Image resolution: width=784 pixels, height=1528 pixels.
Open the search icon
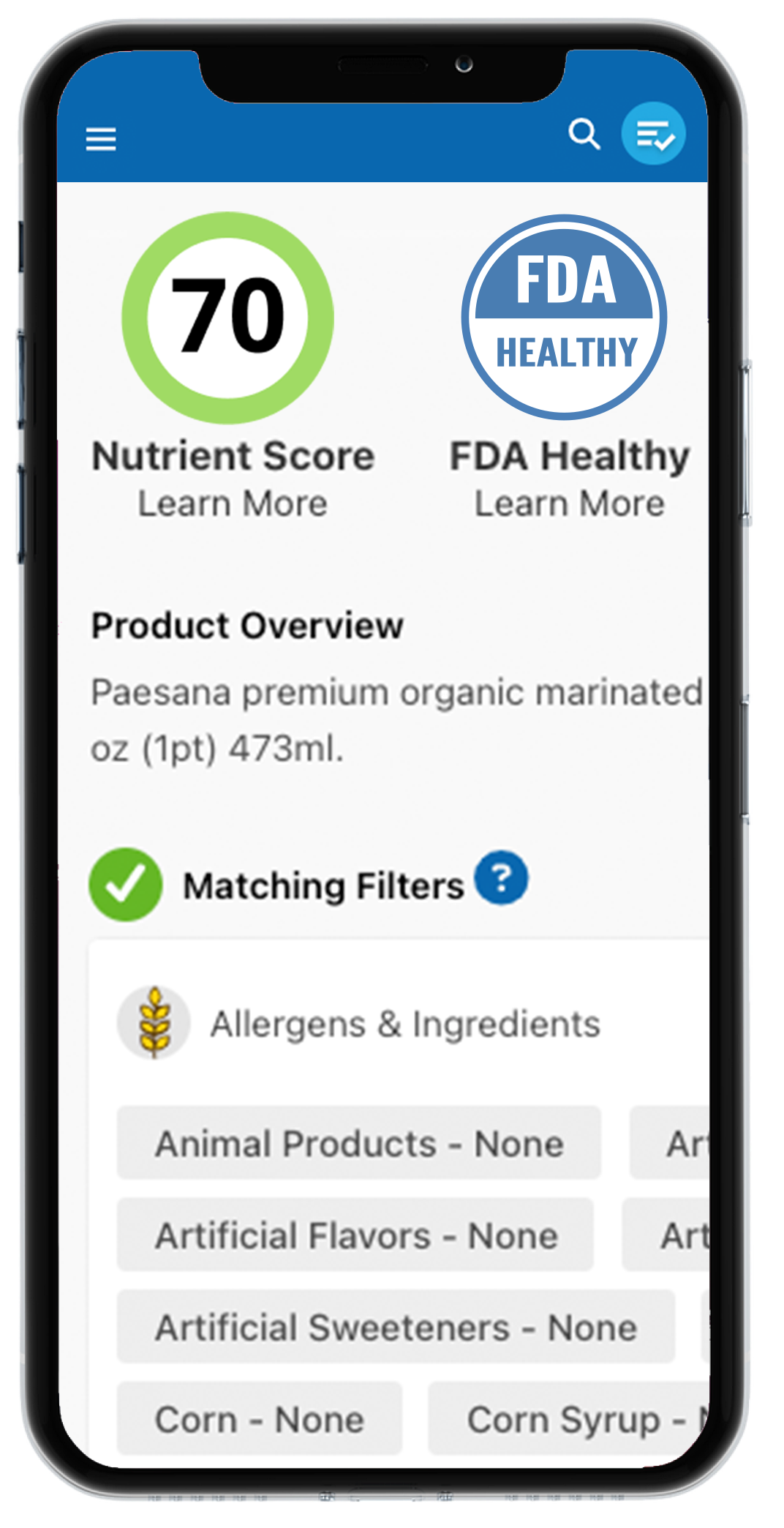click(584, 135)
